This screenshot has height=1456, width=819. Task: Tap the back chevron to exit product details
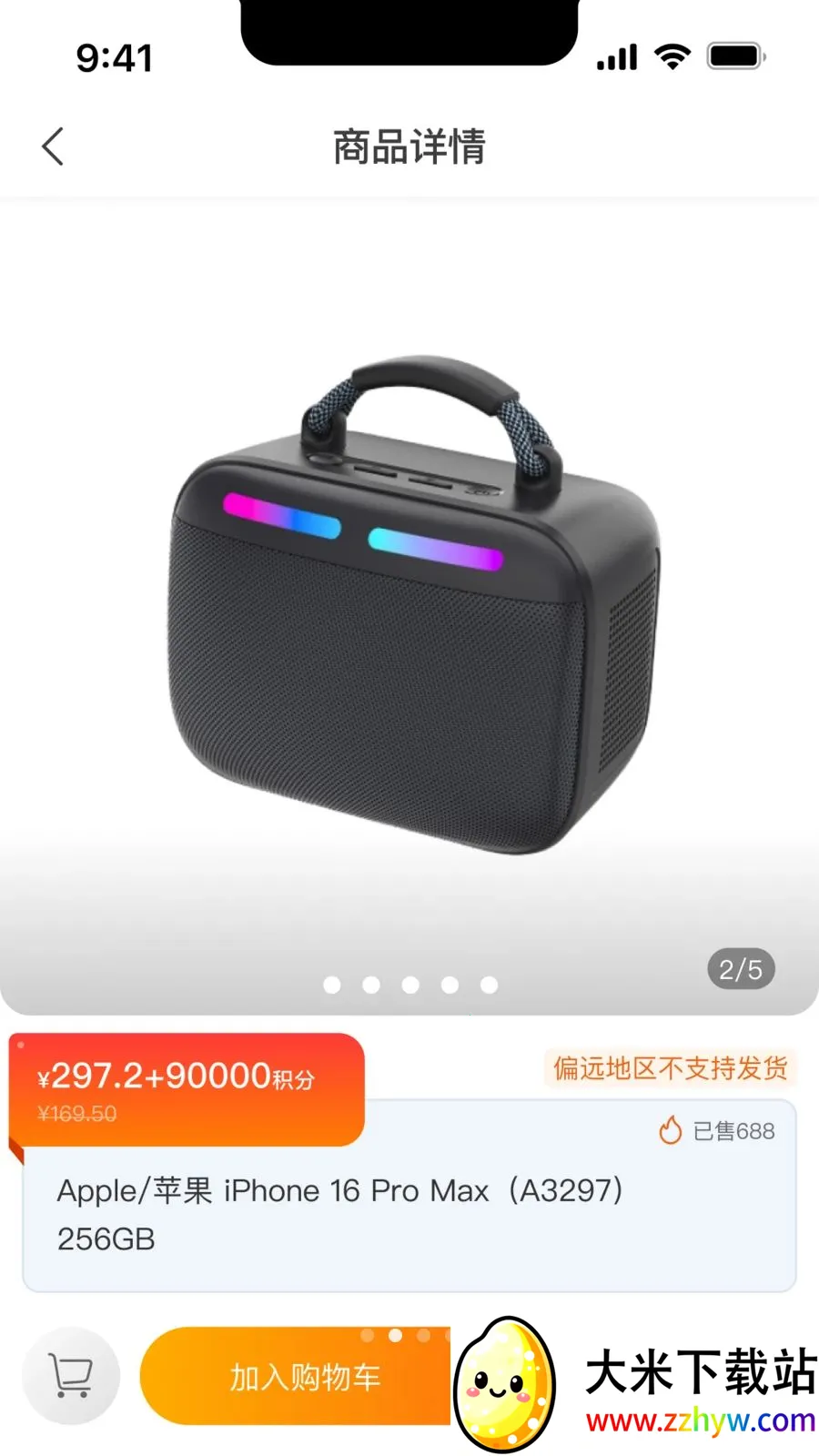pyautogui.click(x=52, y=145)
